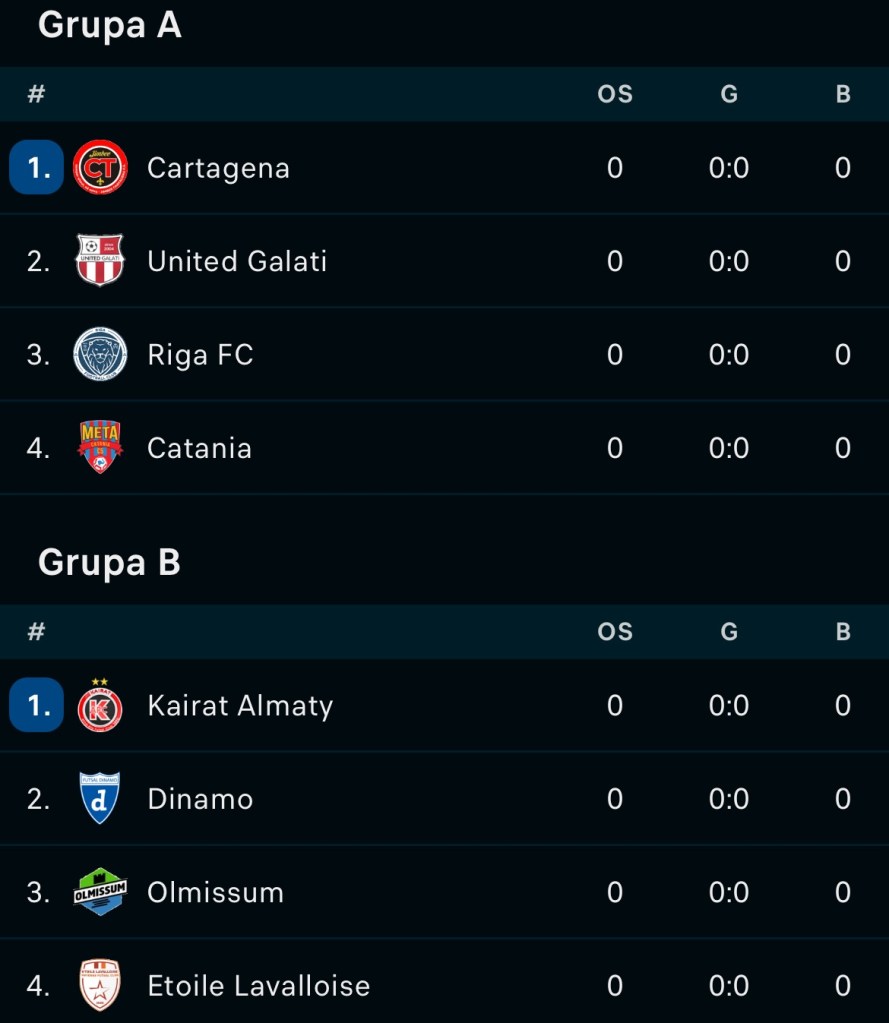Open the Cartagena team row
The width and height of the screenshot is (889, 1023).
tap(218, 168)
